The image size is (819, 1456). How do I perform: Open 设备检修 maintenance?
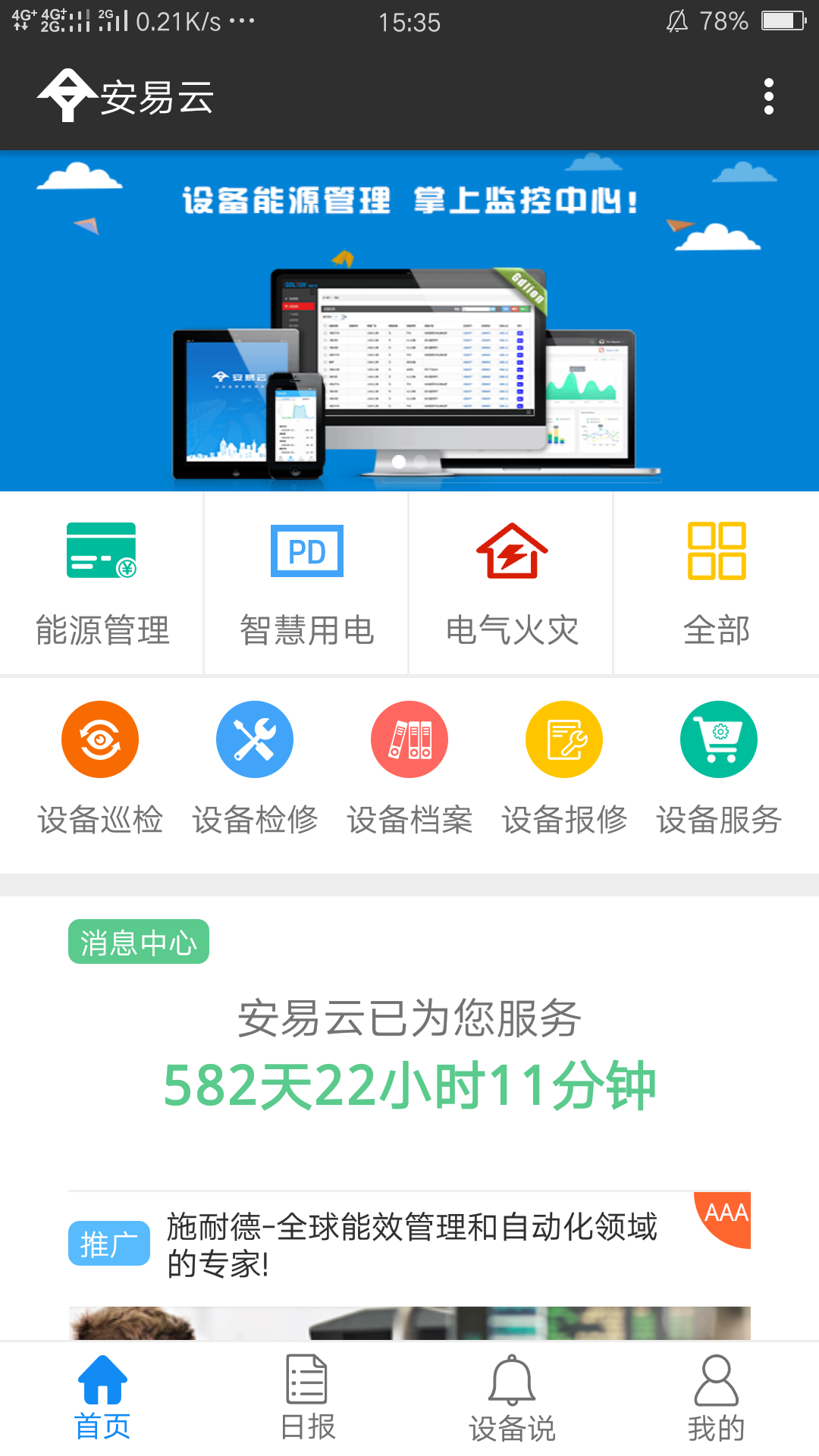click(x=255, y=767)
